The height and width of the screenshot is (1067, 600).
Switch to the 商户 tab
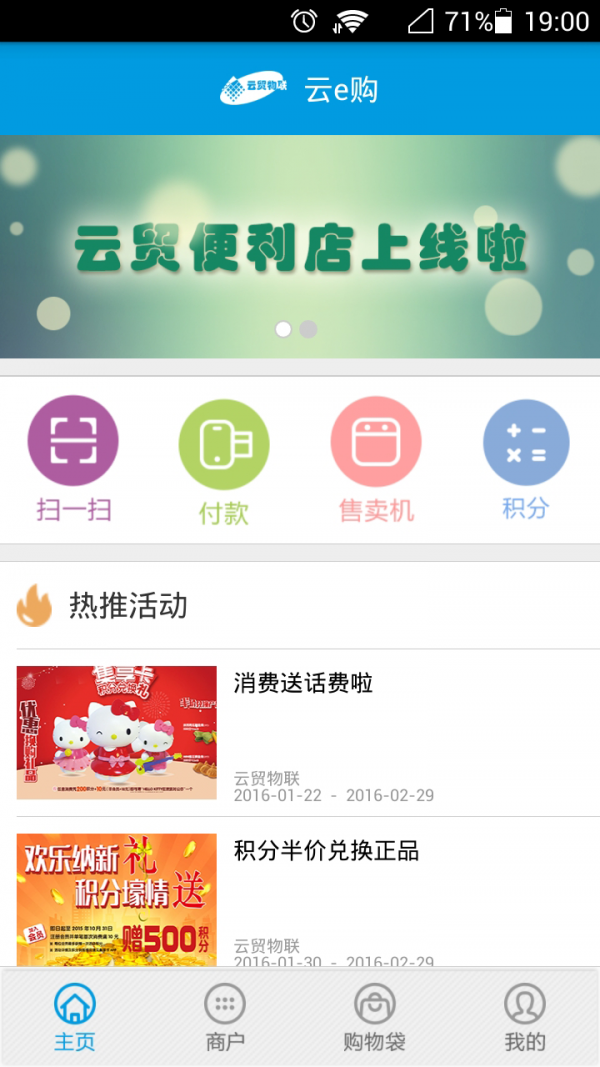coord(225,1017)
